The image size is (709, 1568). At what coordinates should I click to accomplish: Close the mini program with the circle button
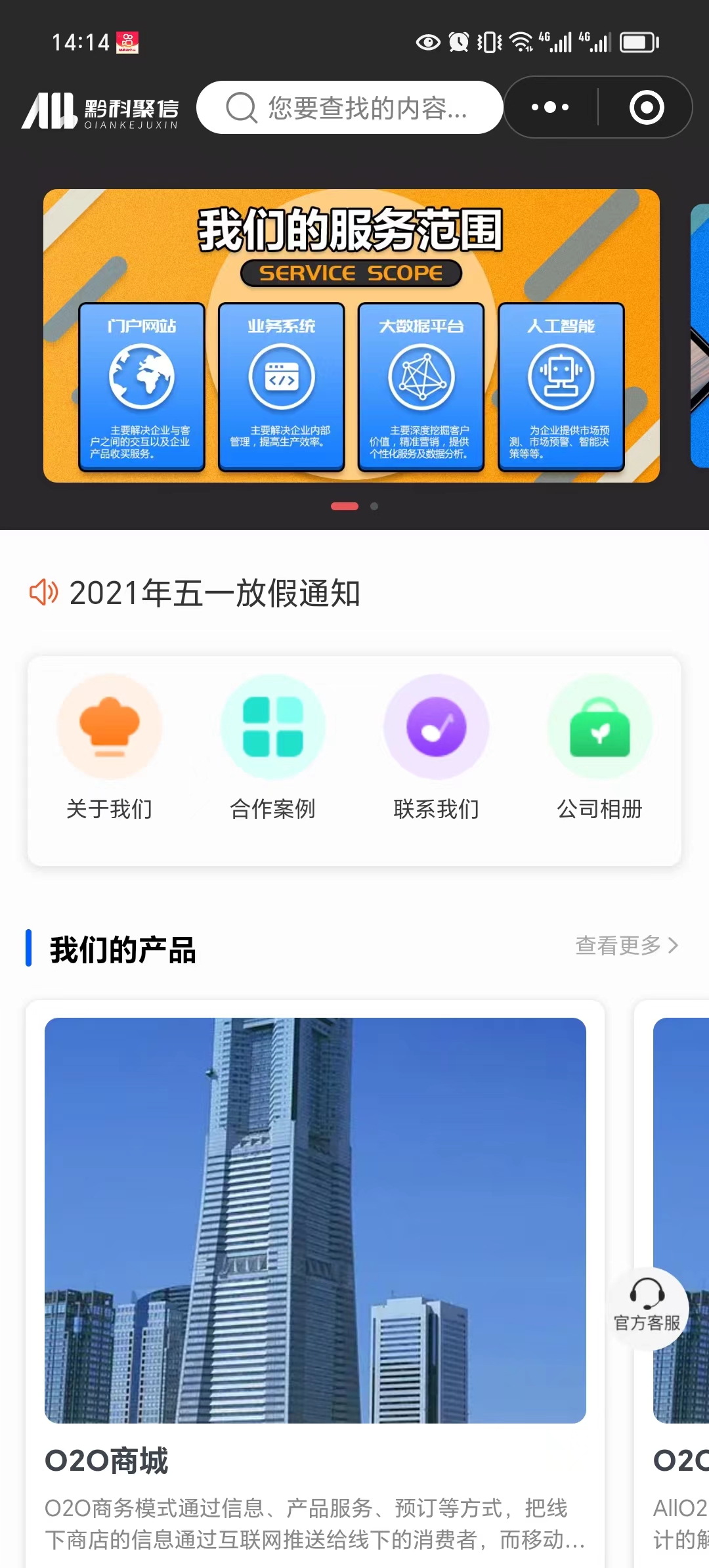(647, 108)
